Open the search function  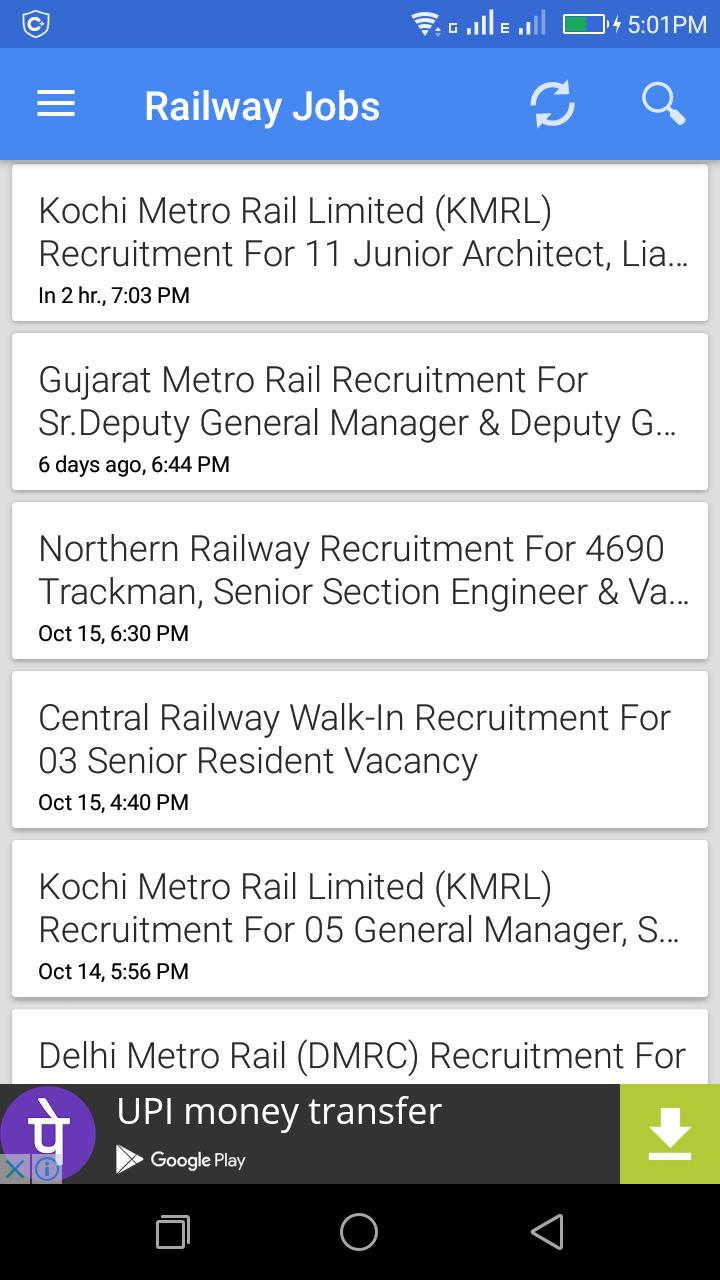[662, 104]
